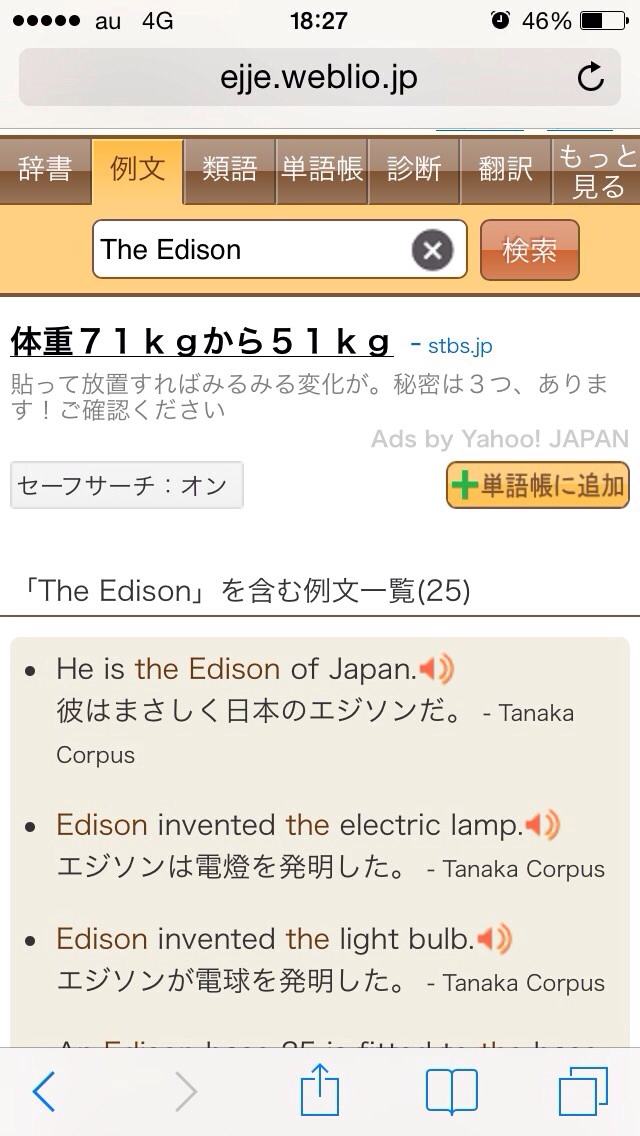This screenshot has height=1136, width=640.
Task: Select the 例文 tab
Action: point(137,170)
